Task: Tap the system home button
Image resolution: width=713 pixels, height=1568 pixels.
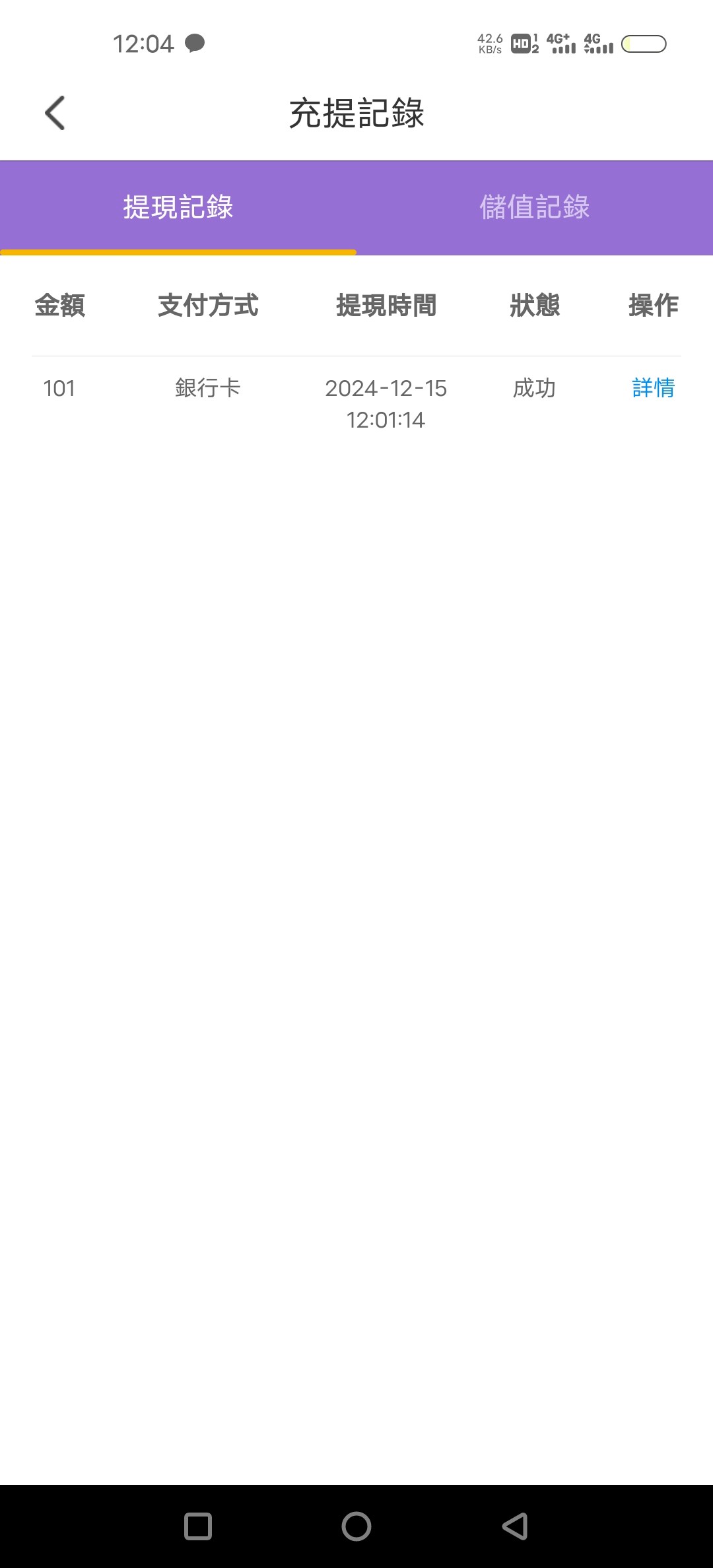Action: tap(356, 1526)
